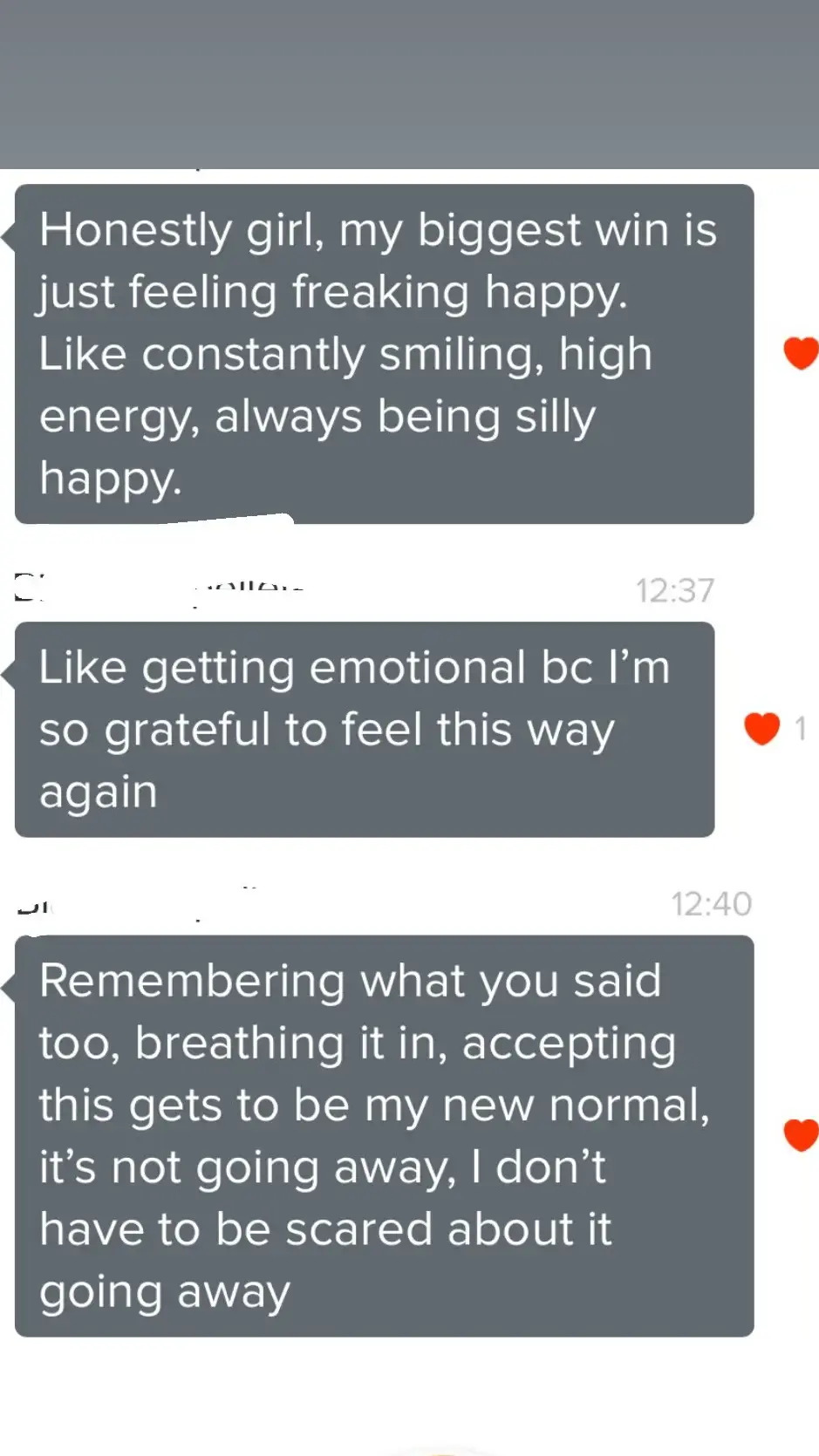Tap the heart beside the 'Honestly girl' message

pos(801,353)
